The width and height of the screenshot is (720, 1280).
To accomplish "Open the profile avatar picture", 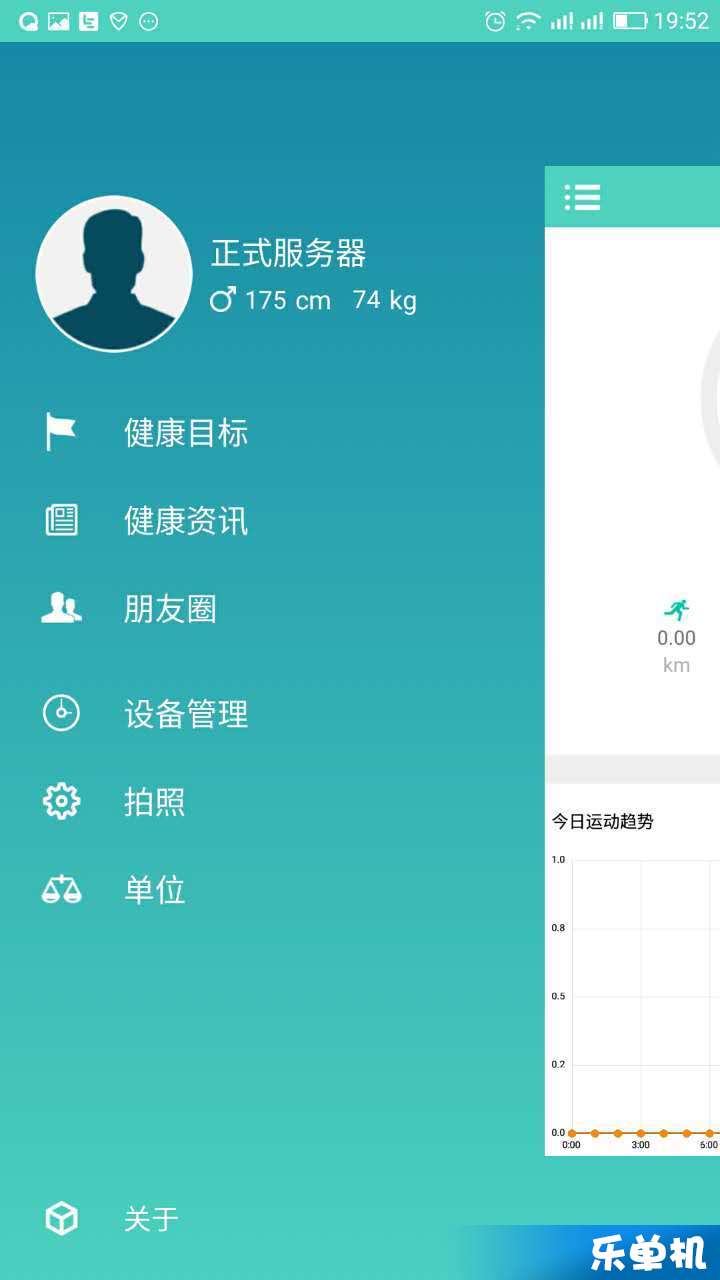I will click(x=113, y=274).
